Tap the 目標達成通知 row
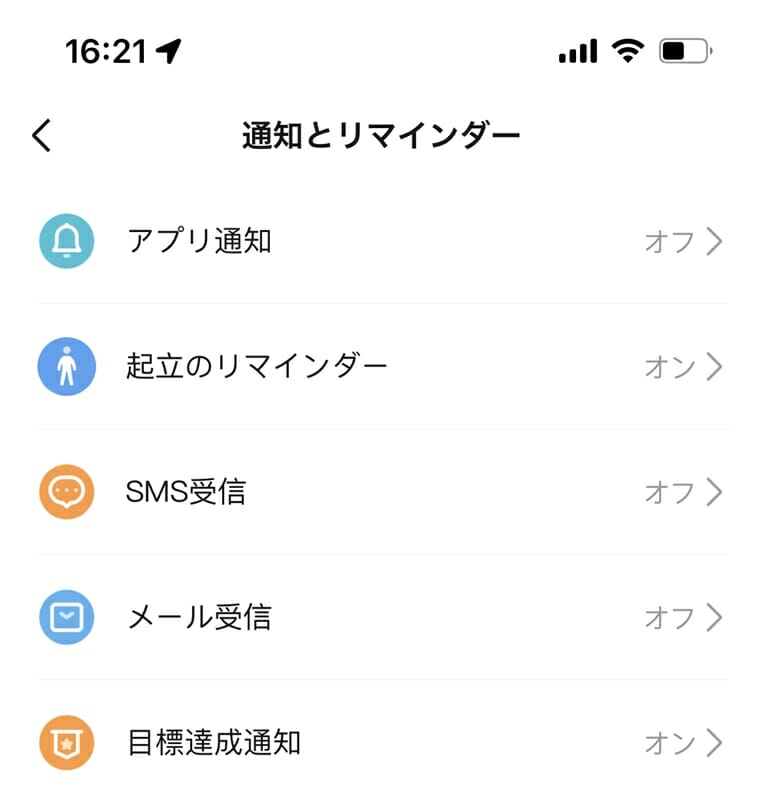Screen dimensions: 764x800 click(x=380, y=743)
